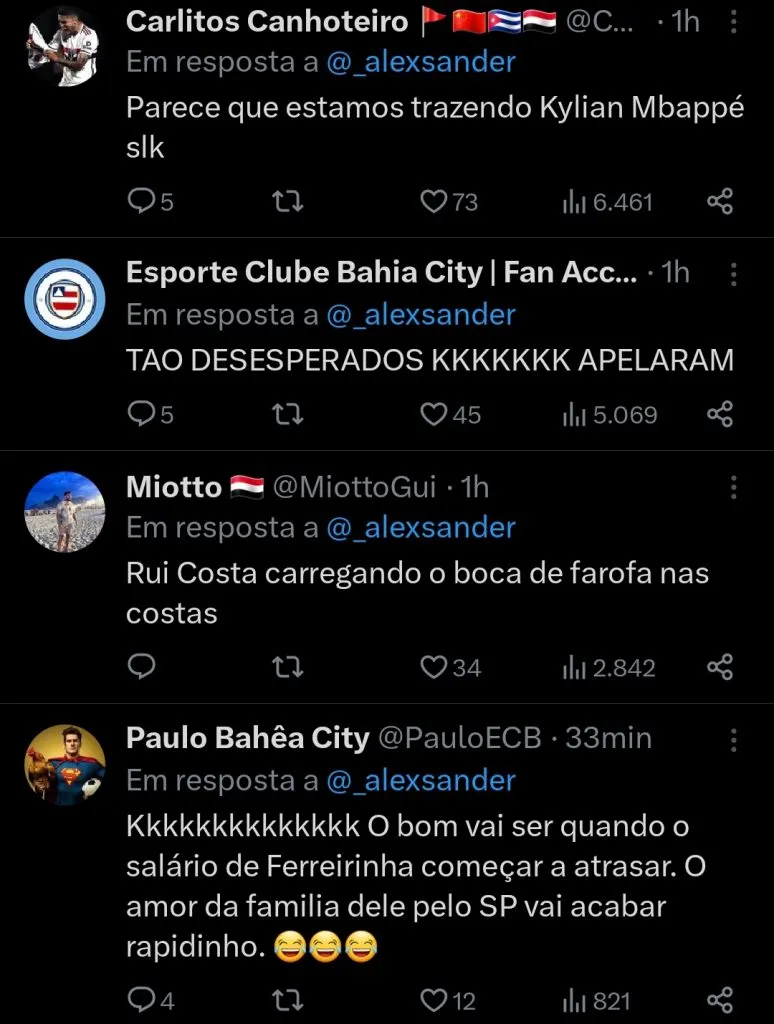Retweet Esporte Clube Bahia City's post
Image resolution: width=774 pixels, height=1024 pixels.
click(287, 414)
